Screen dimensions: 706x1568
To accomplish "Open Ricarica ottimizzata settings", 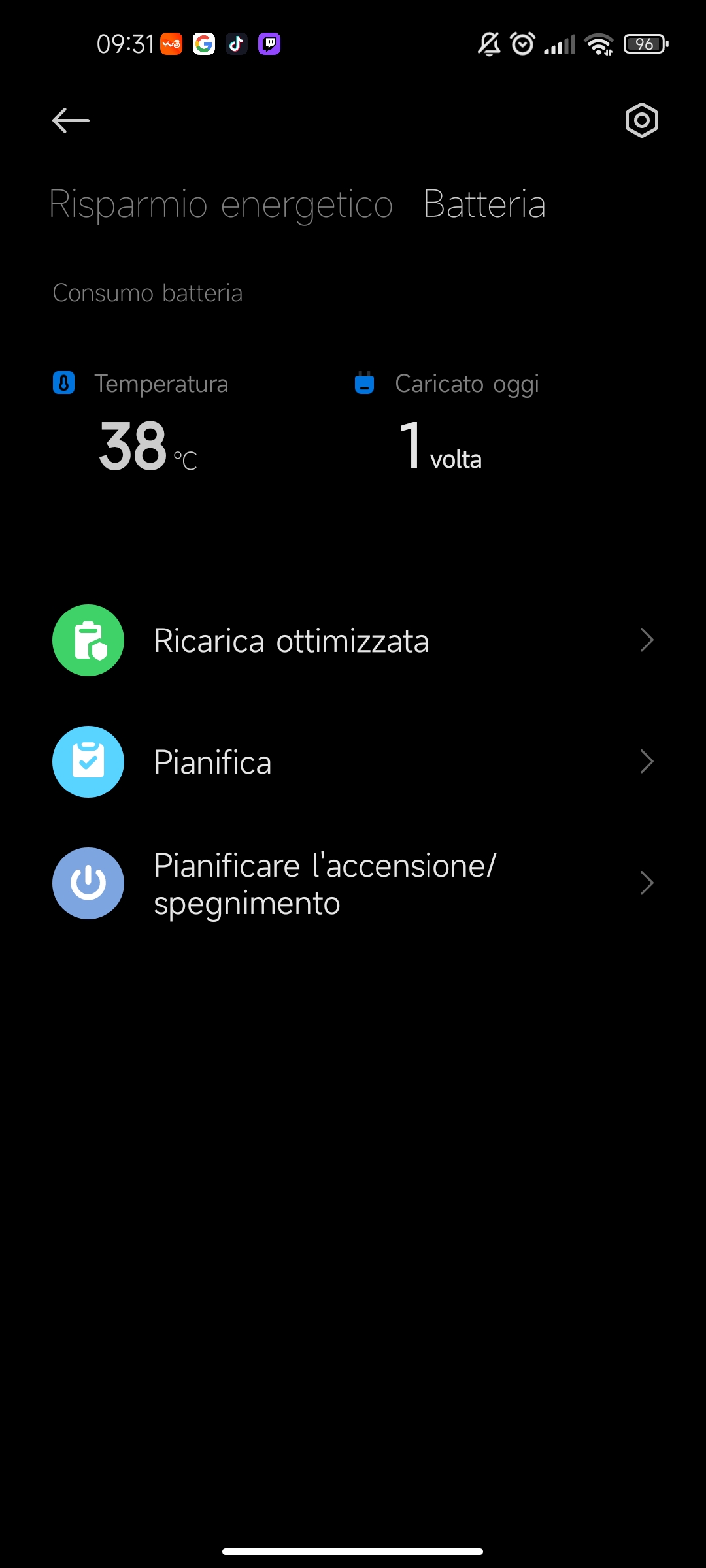I will [353, 640].
